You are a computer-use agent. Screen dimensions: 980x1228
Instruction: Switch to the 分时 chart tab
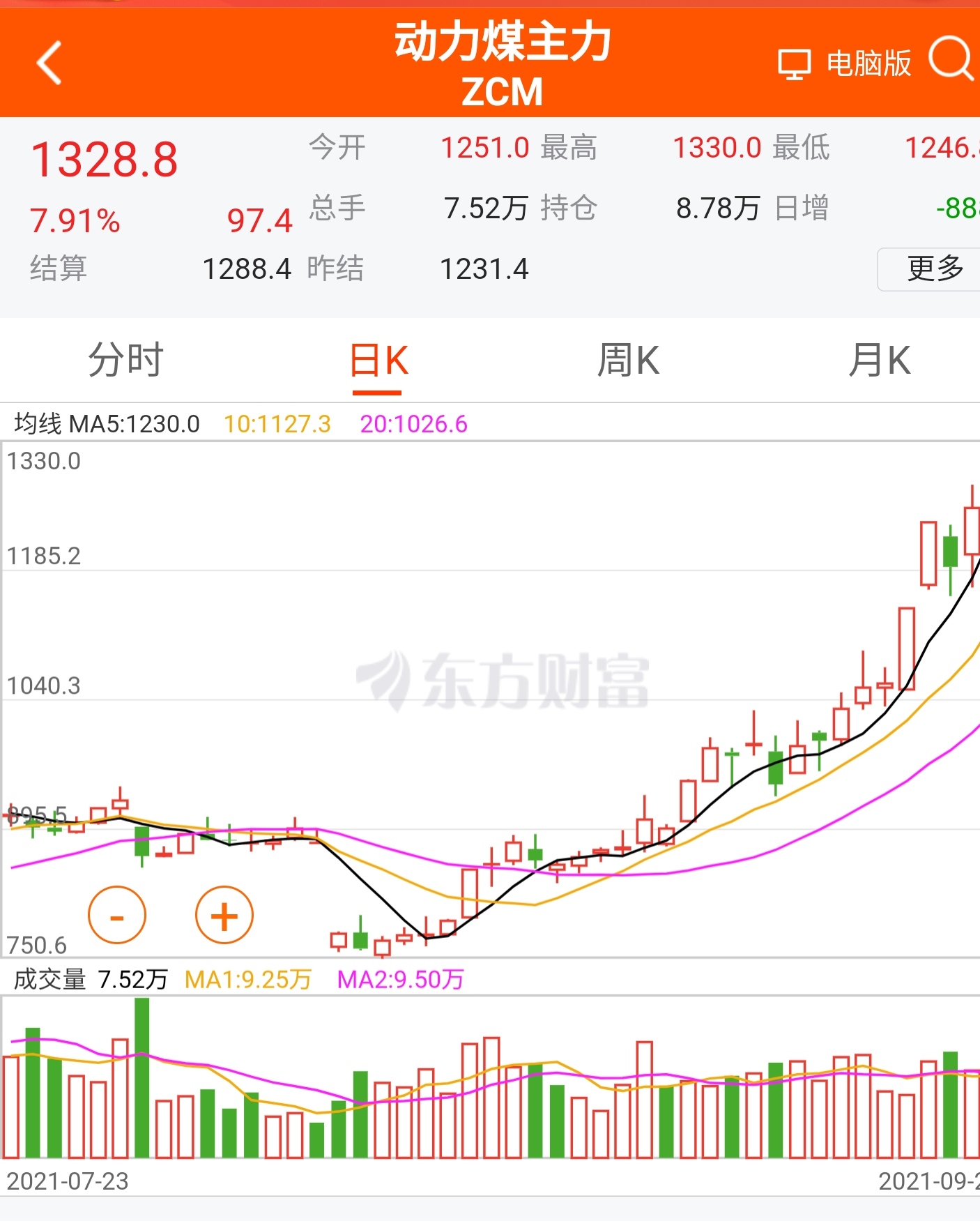point(126,361)
